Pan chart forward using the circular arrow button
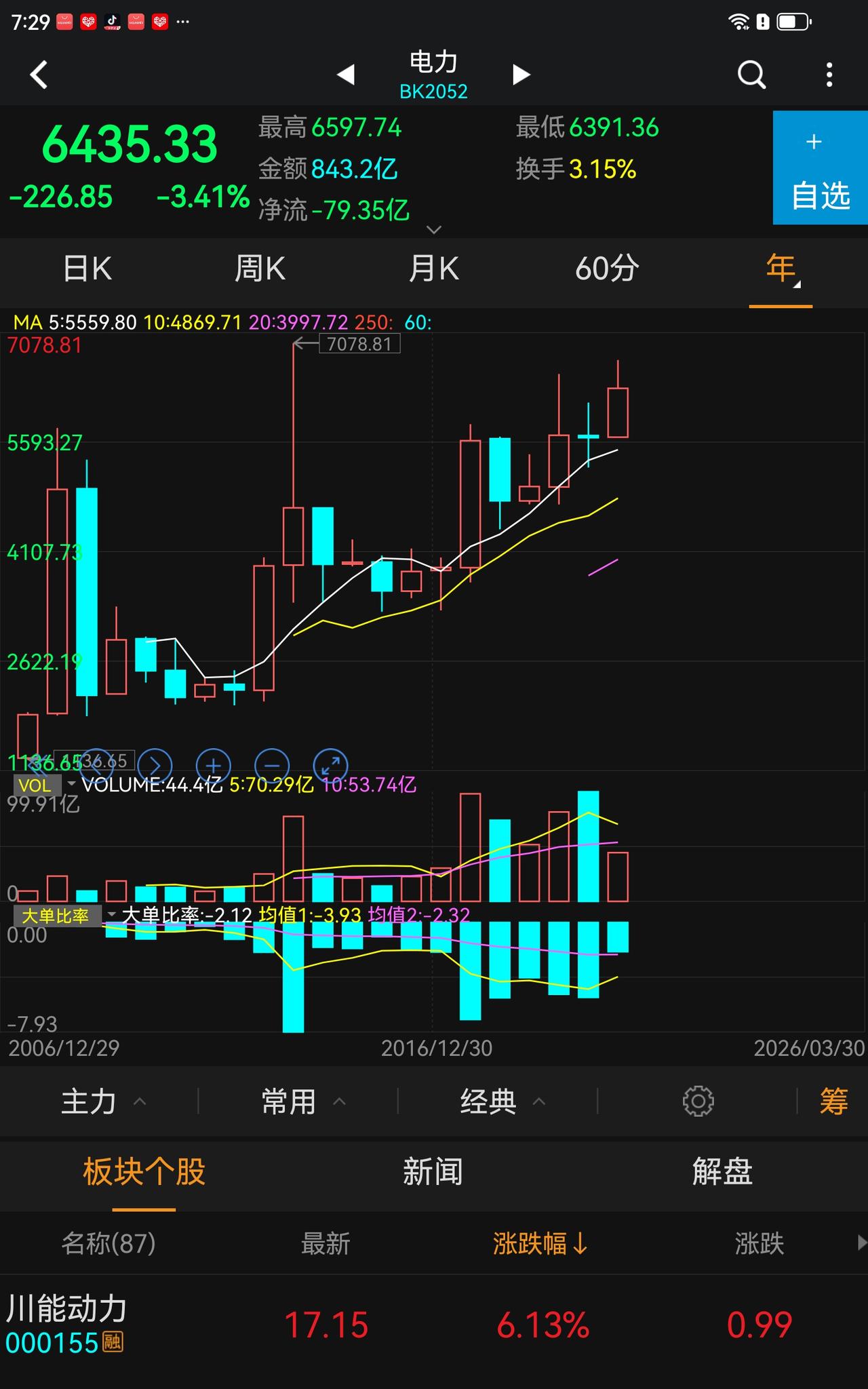Screen dimensions: 868x1389 click(155, 765)
